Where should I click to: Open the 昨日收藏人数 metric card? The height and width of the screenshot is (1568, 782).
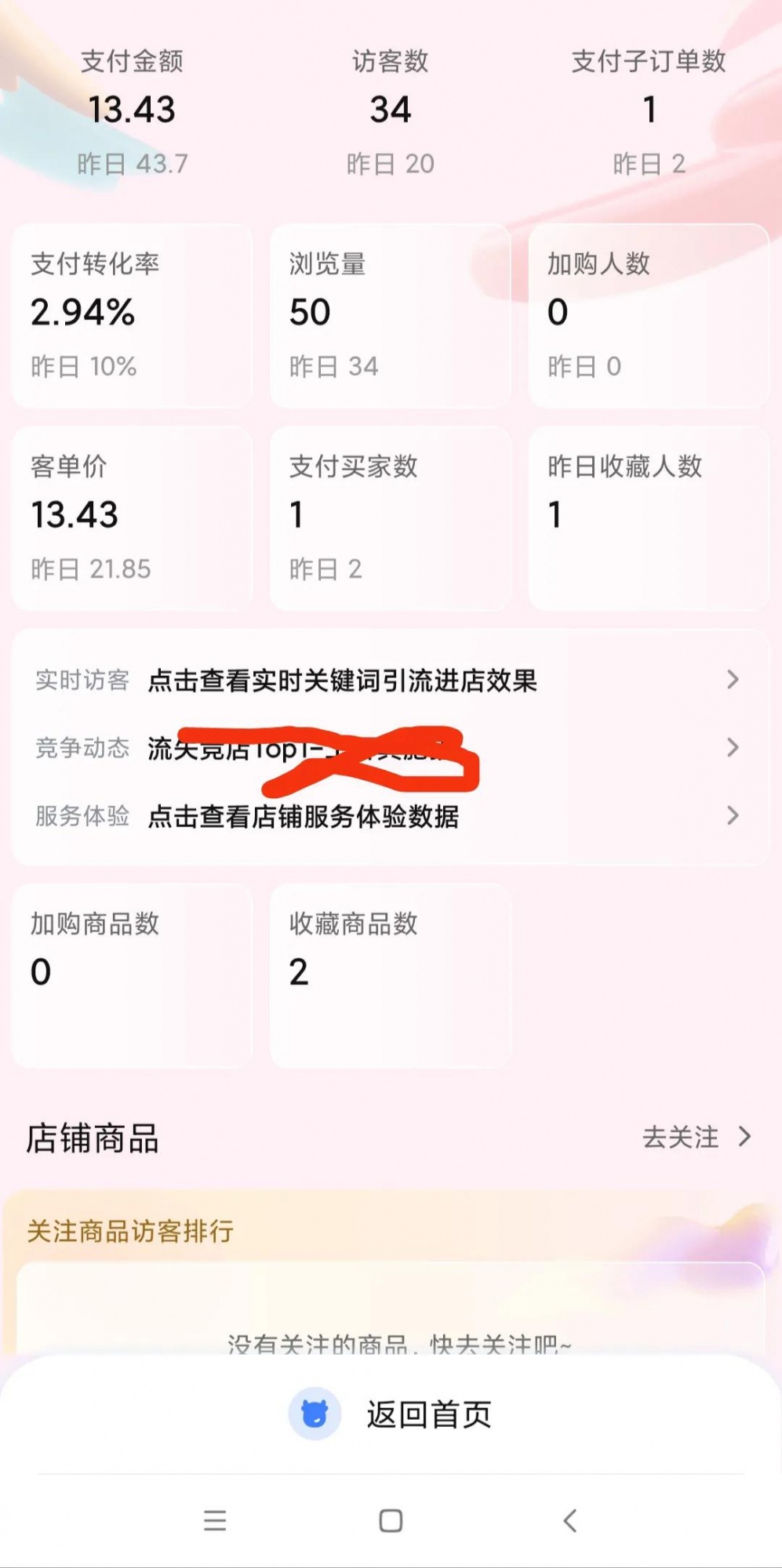pyautogui.click(x=648, y=517)
